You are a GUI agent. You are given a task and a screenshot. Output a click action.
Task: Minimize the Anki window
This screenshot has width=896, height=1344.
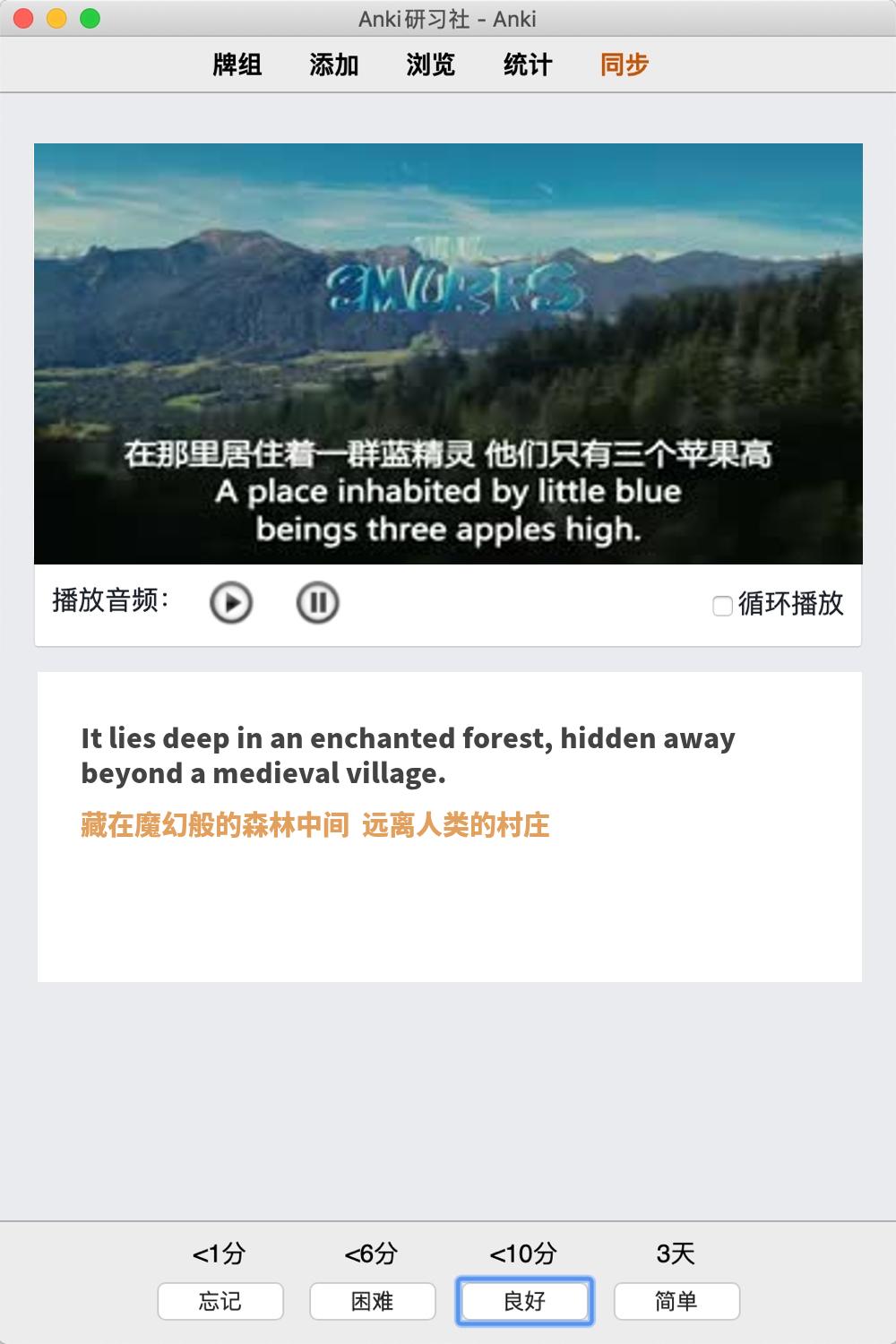point(56,18)
